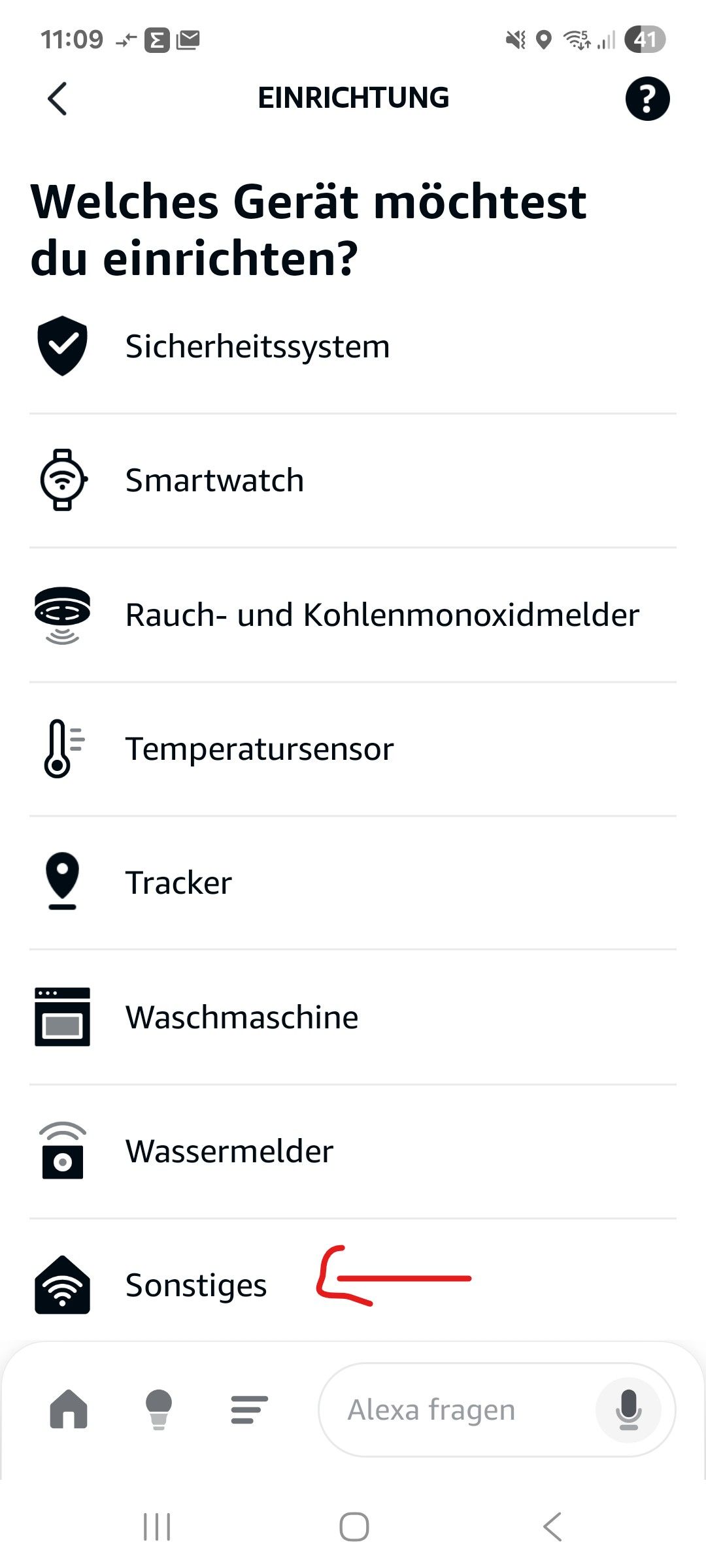
Task: Go to the phone's home screen
Action: [354, 1527]
